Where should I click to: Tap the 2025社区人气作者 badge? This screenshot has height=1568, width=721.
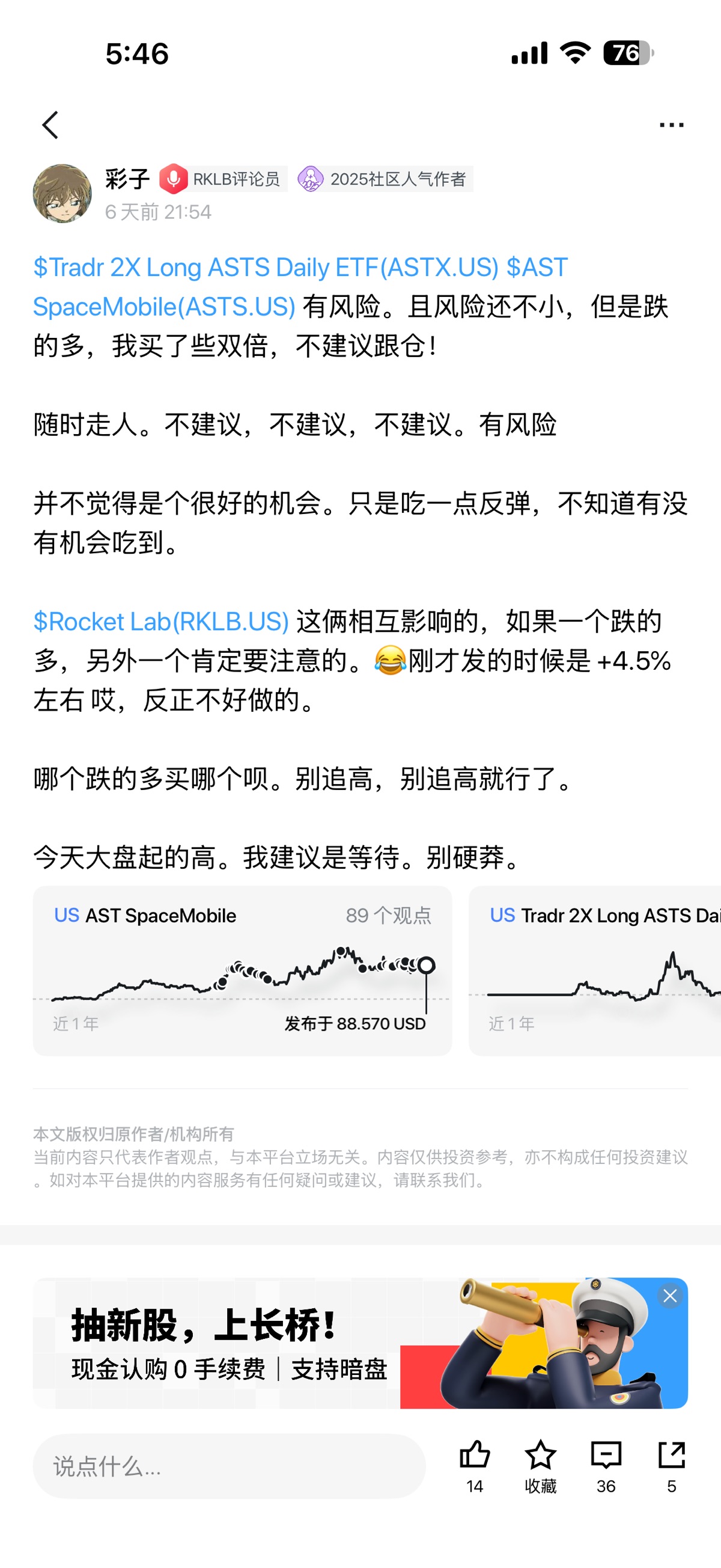click(x=385, y=179)
